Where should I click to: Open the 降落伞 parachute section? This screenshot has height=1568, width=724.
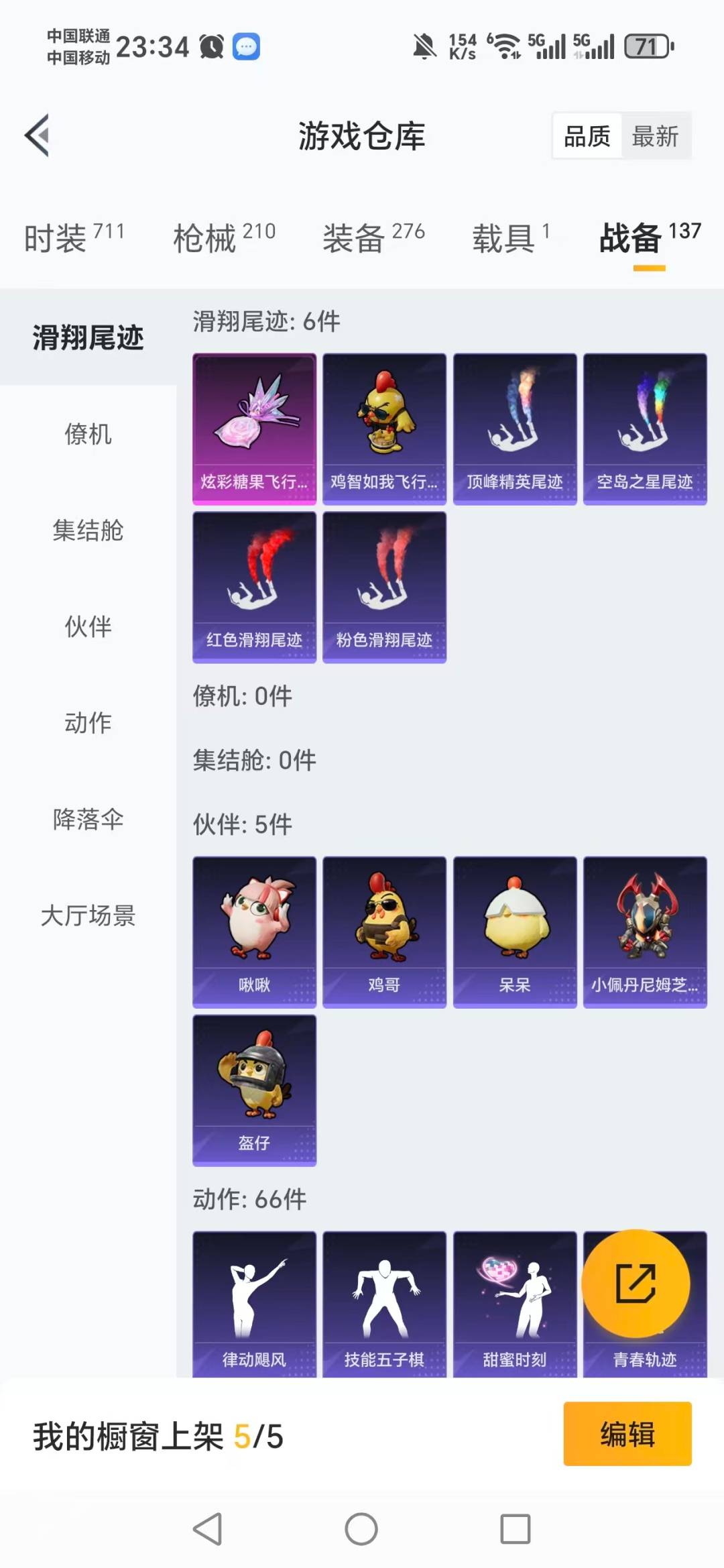click(x=87, y=818)
